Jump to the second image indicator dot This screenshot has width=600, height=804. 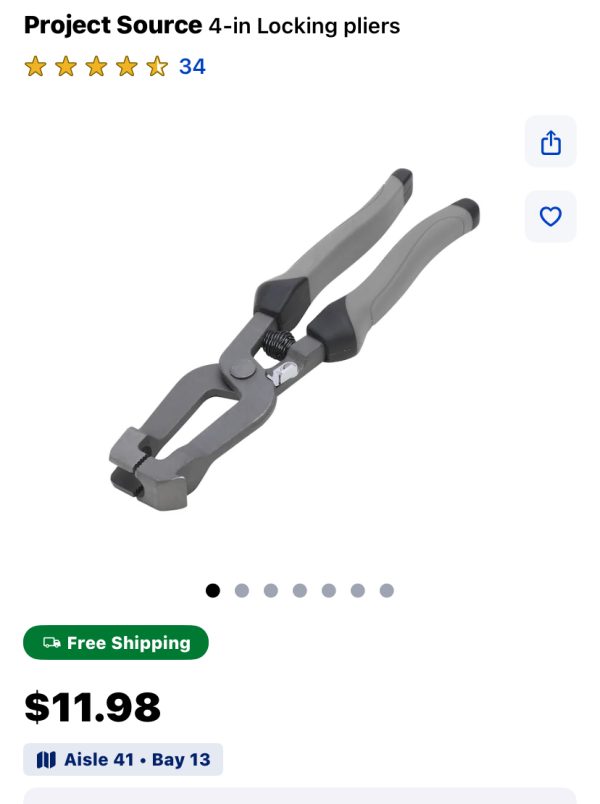point(242,590)
